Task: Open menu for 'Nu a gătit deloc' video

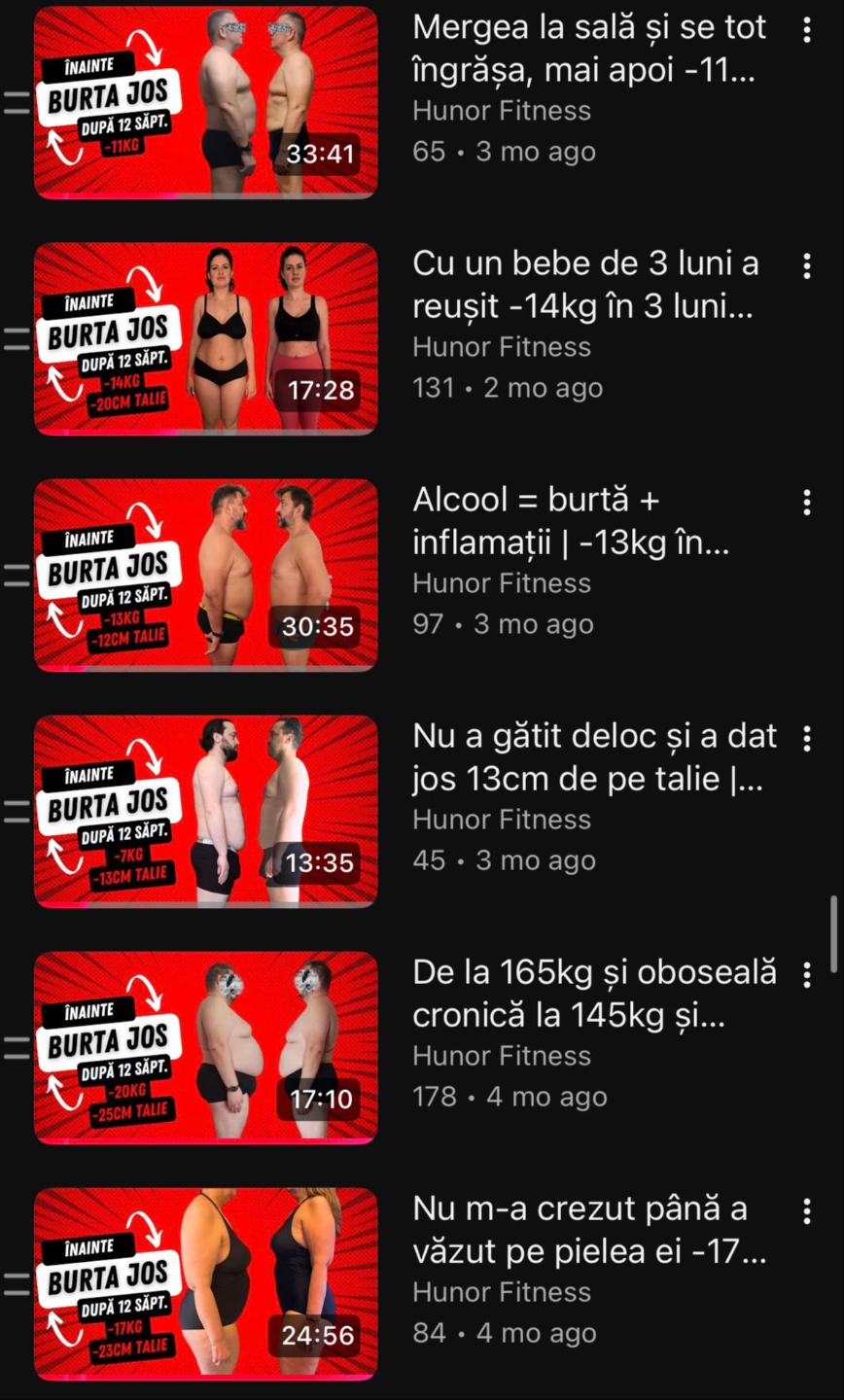Action: click(806, 739)
